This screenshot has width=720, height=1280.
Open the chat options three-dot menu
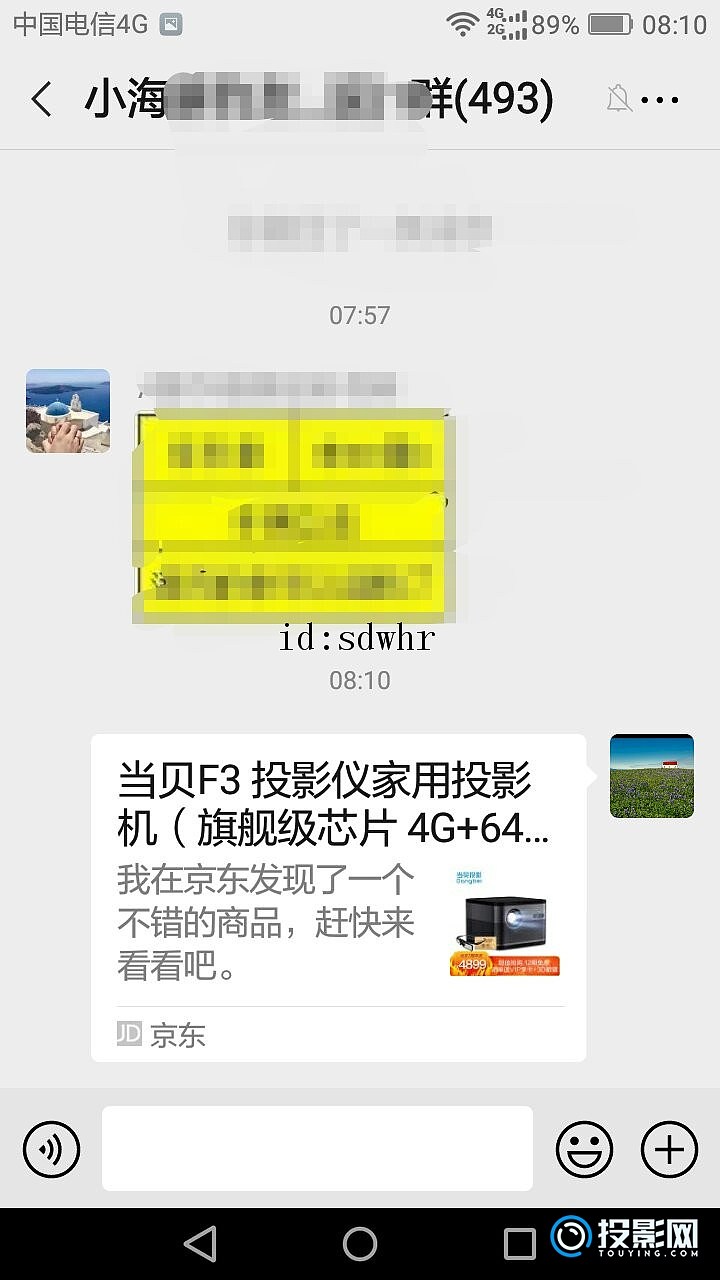point(659,99)
